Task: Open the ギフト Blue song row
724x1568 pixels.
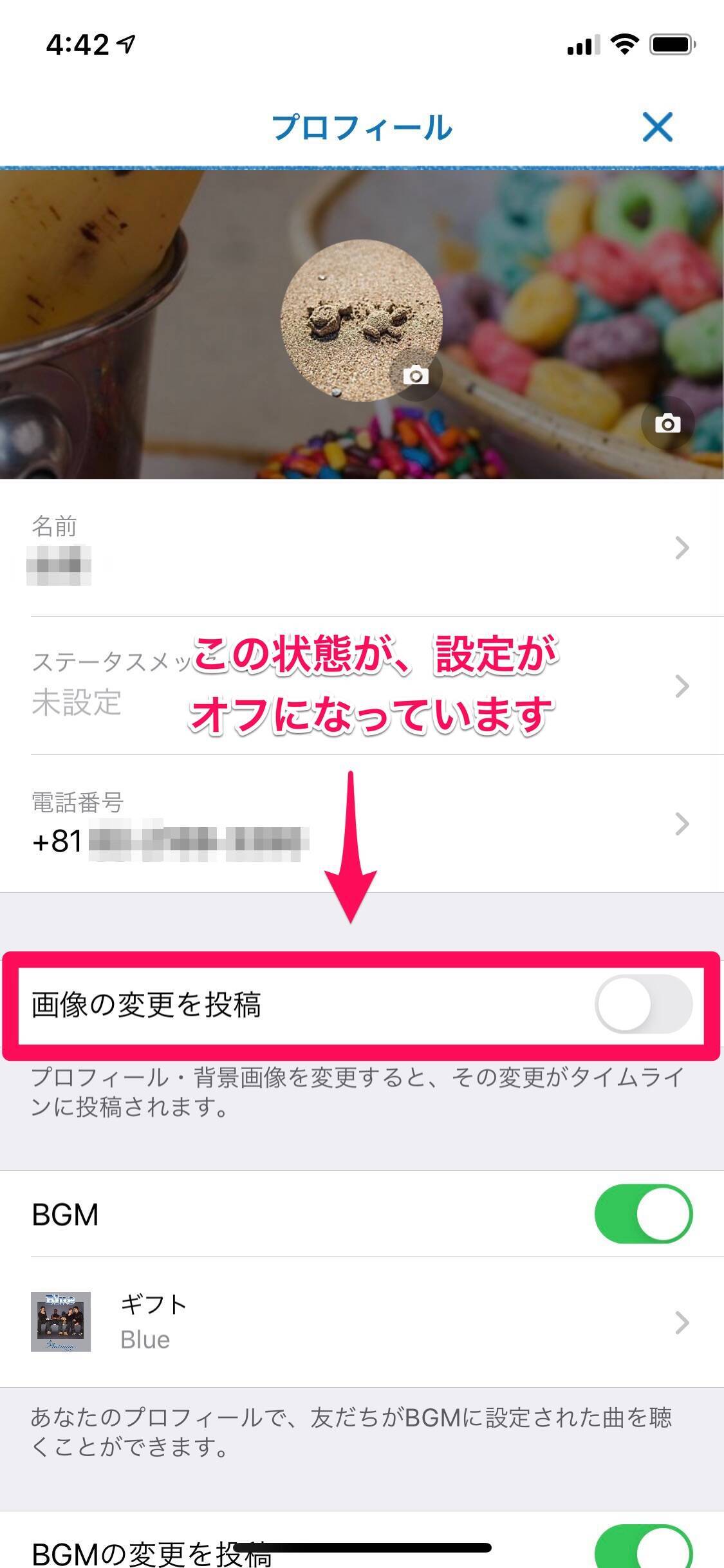Action: [x=360, y=1322]
